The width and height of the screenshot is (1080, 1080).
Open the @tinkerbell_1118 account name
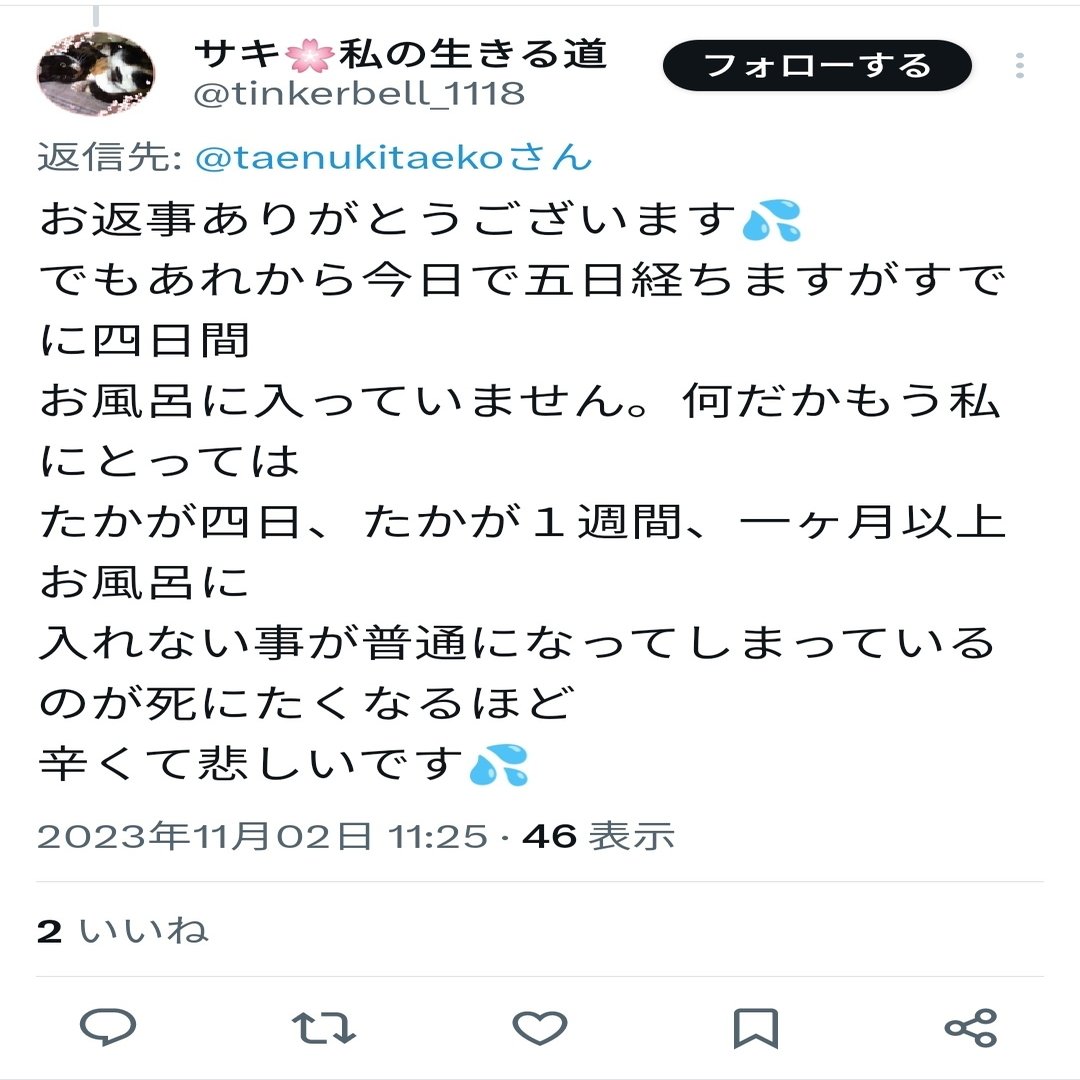(357, 94)
